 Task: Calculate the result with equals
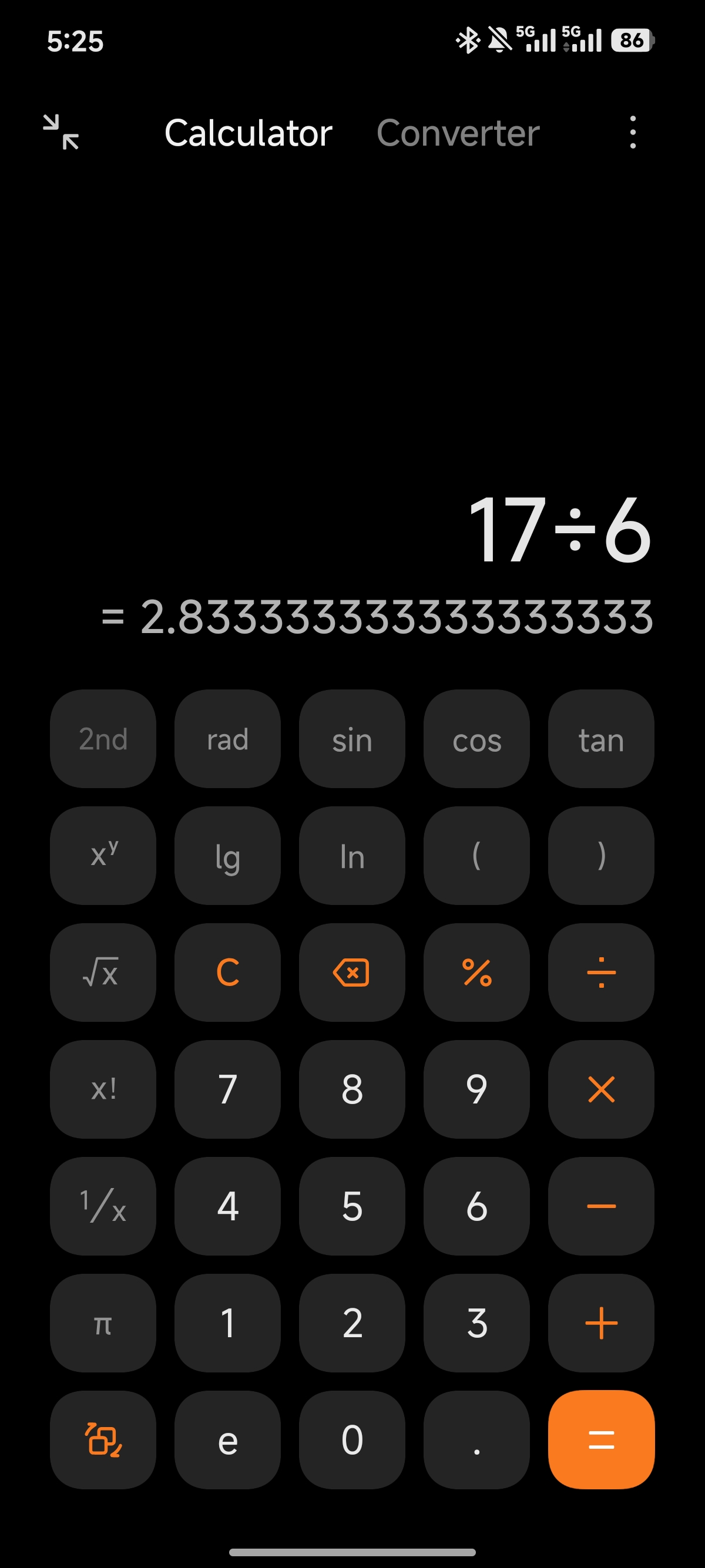point(602,1440)
